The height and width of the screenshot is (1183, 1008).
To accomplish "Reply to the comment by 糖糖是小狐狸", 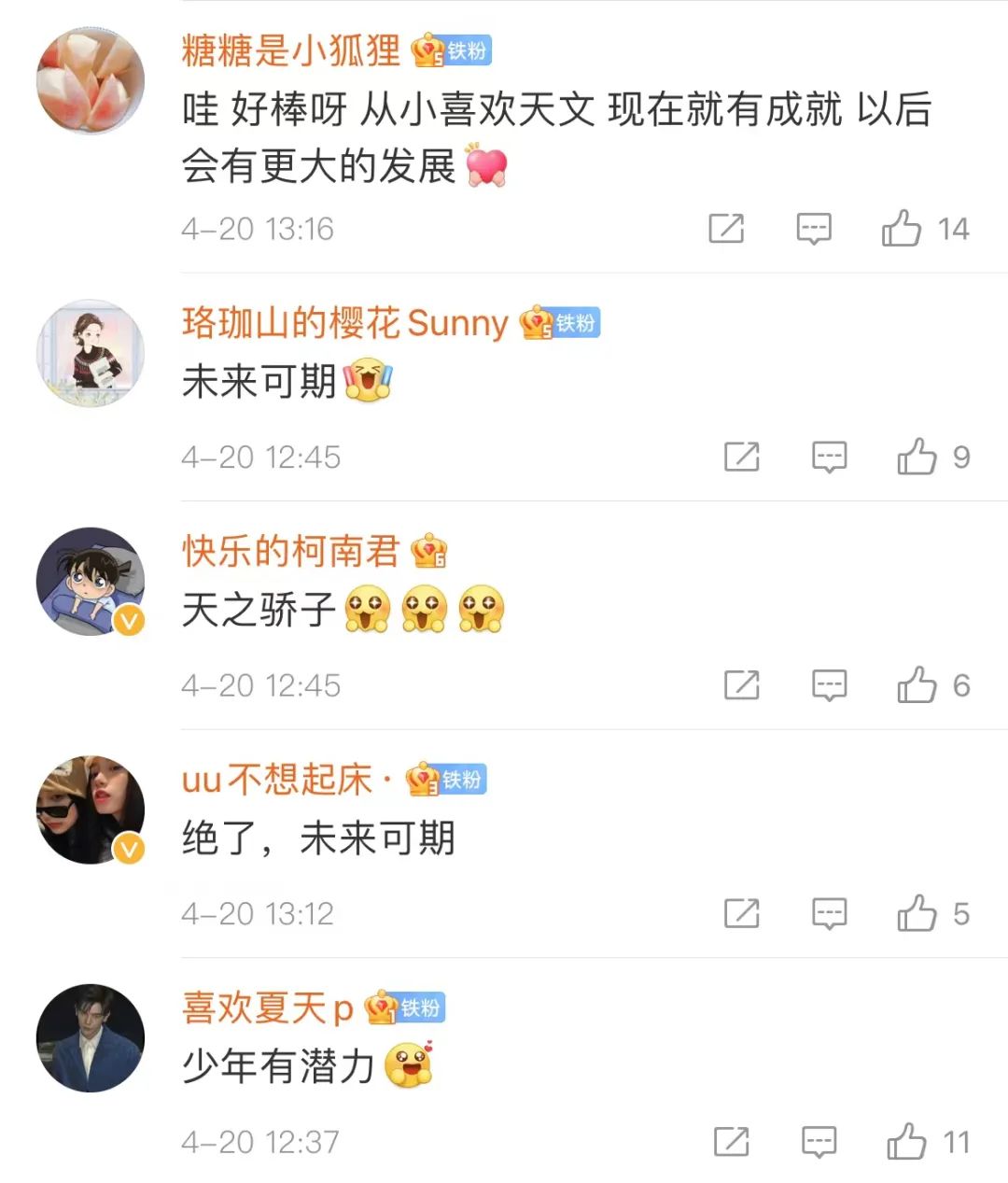I will pyautogui.click(x=813, y=229).
